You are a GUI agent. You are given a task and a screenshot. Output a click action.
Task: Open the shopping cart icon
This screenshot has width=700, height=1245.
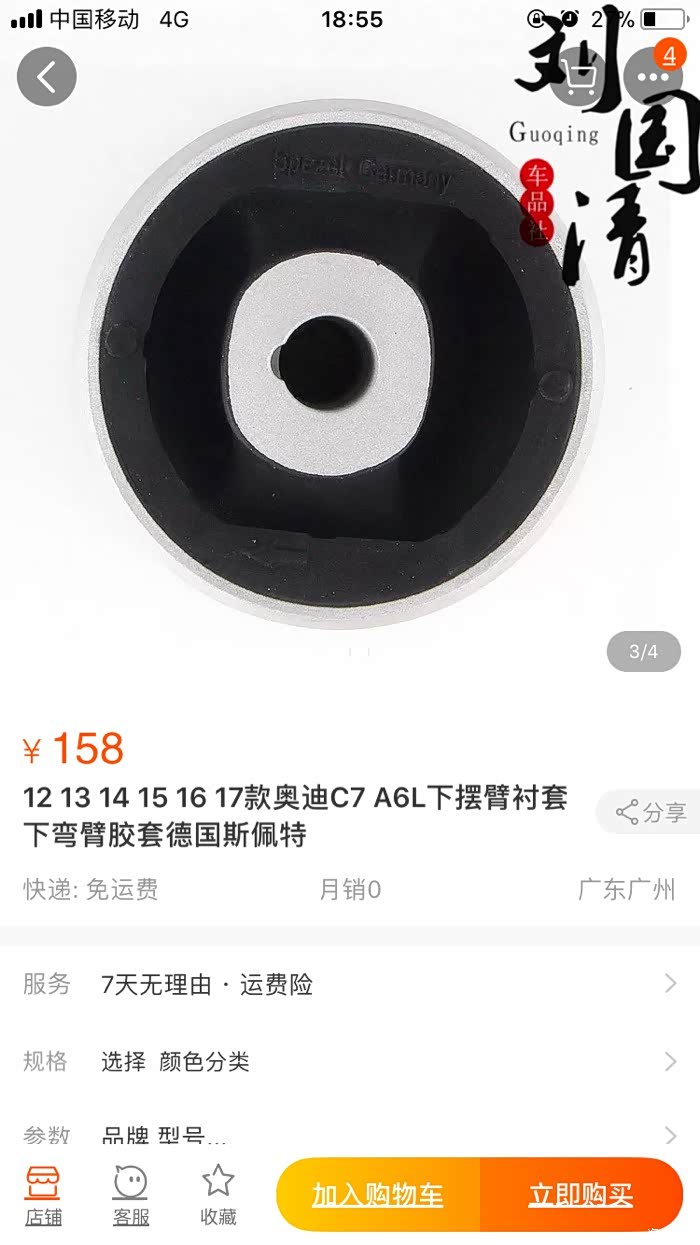(x=579, y=77)
